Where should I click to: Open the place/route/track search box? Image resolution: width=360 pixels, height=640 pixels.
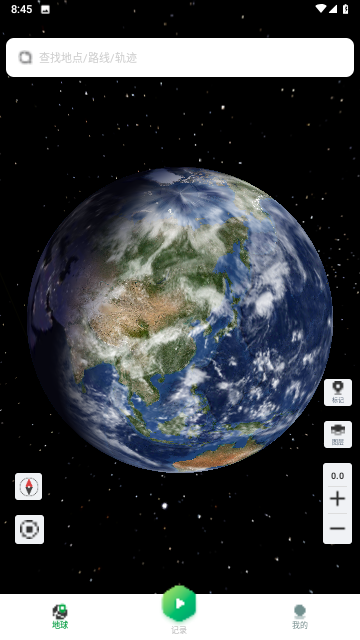pyautogui.click(x=180, y=58)
